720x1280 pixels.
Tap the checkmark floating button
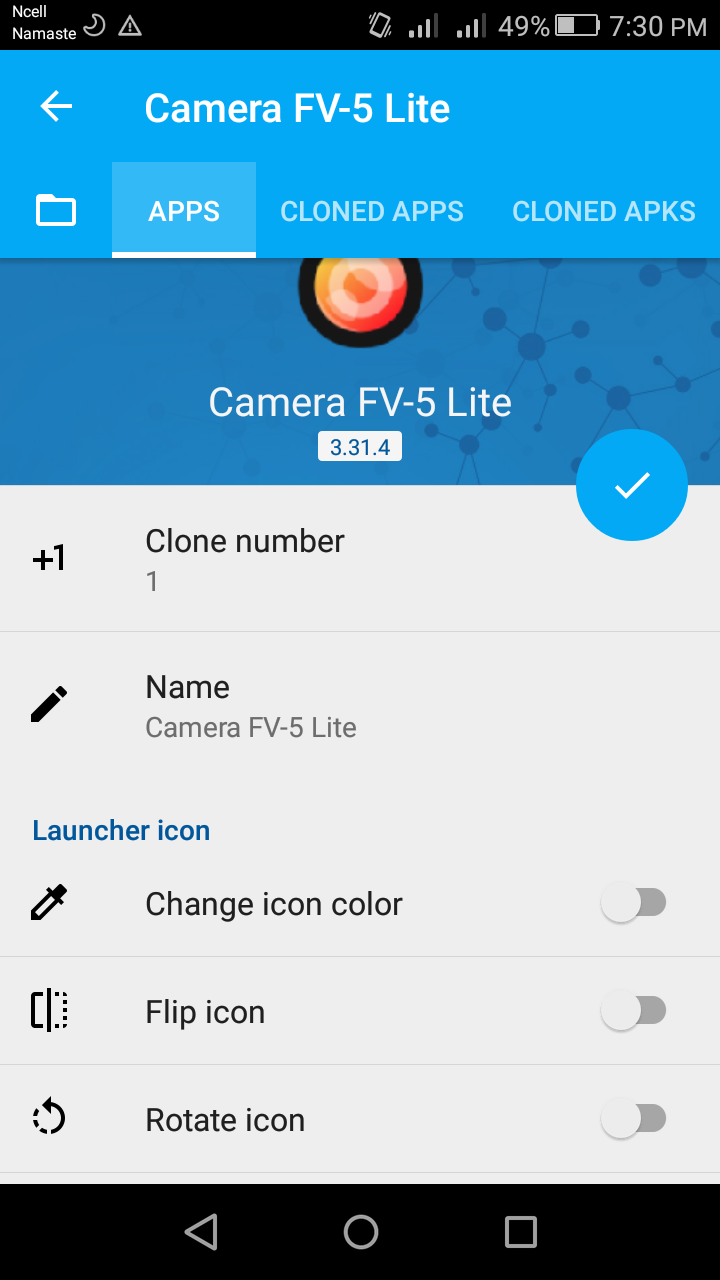[x=632, y=486]
